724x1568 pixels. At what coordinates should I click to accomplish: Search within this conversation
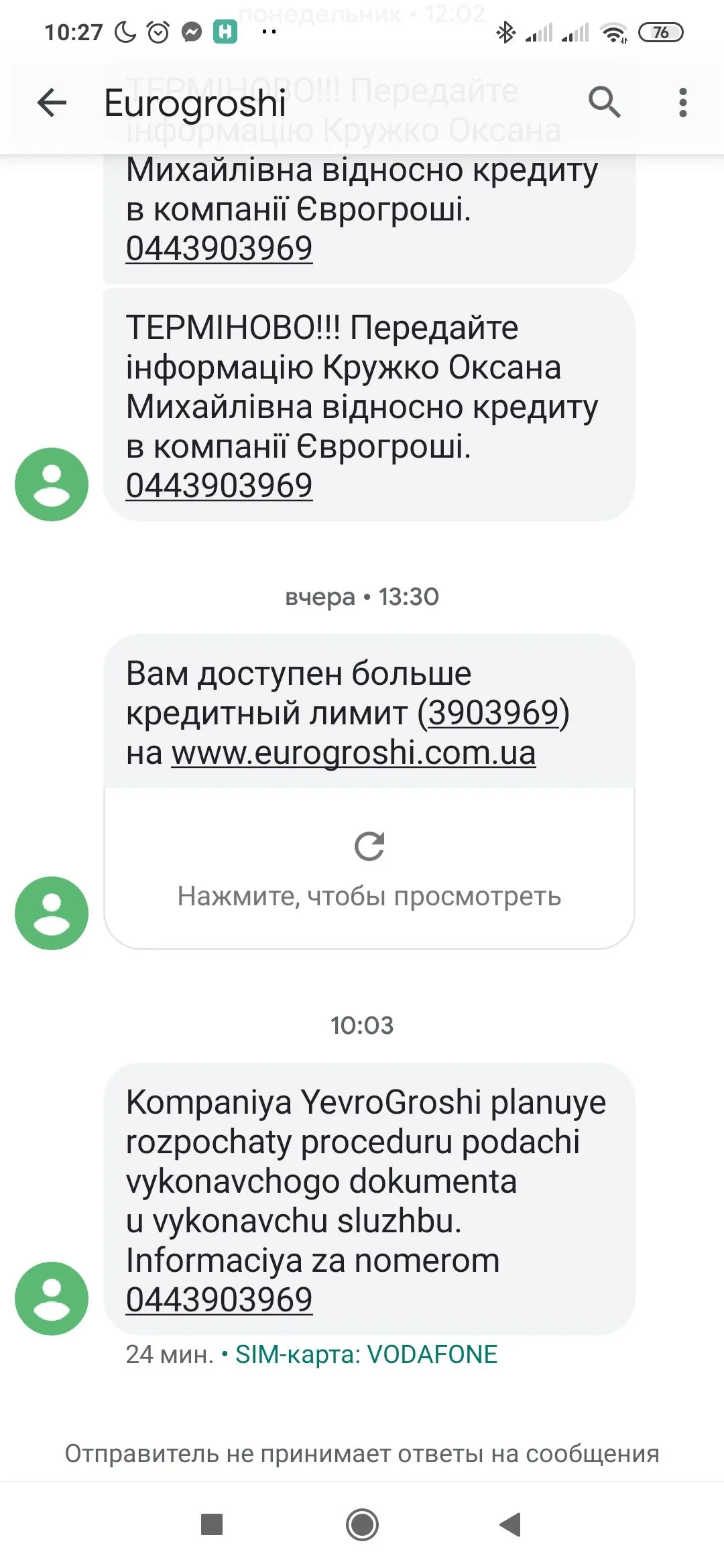[604, 103]
